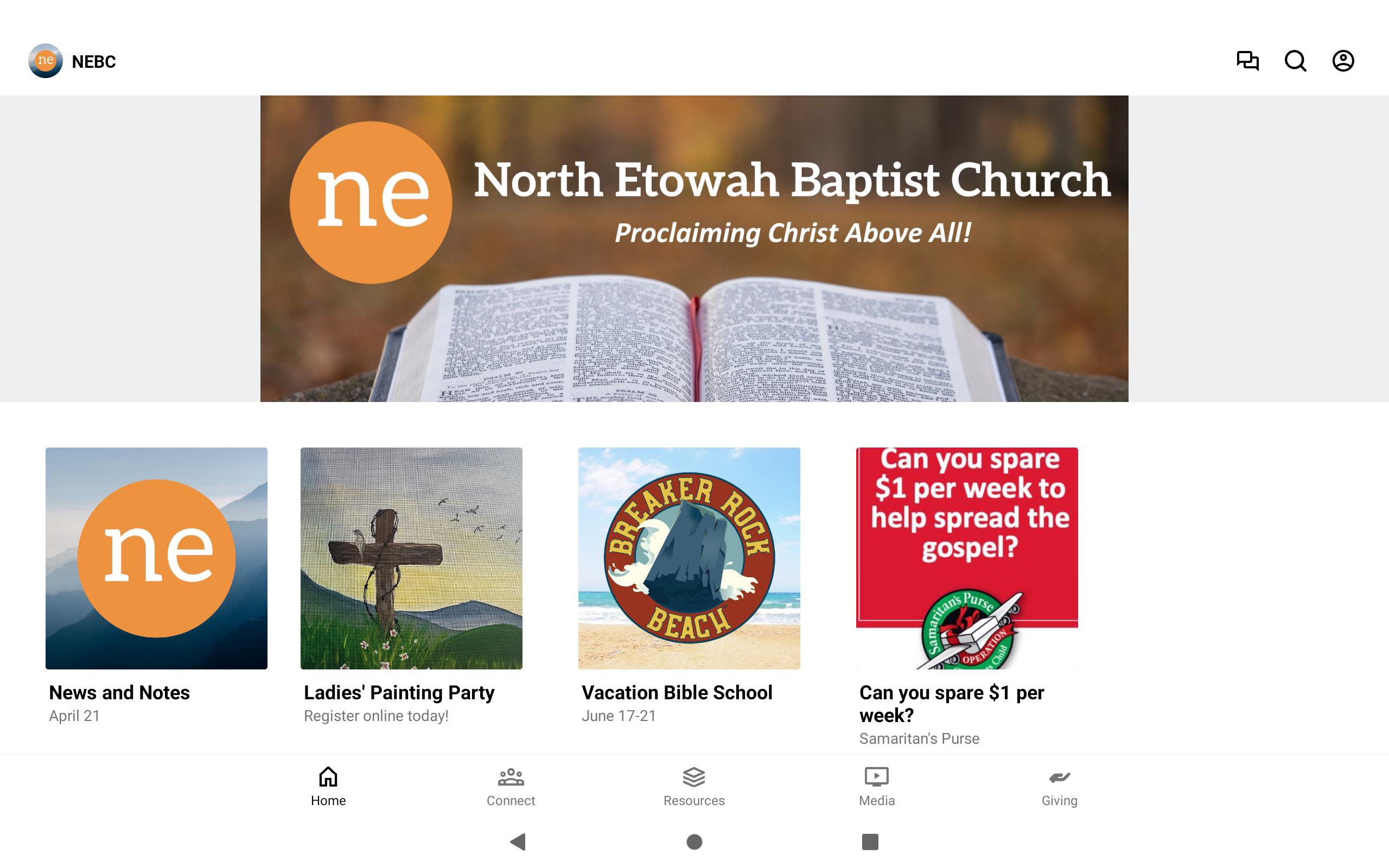
Task: Open the messages chat icon
Action: [x=1247, y=61]
